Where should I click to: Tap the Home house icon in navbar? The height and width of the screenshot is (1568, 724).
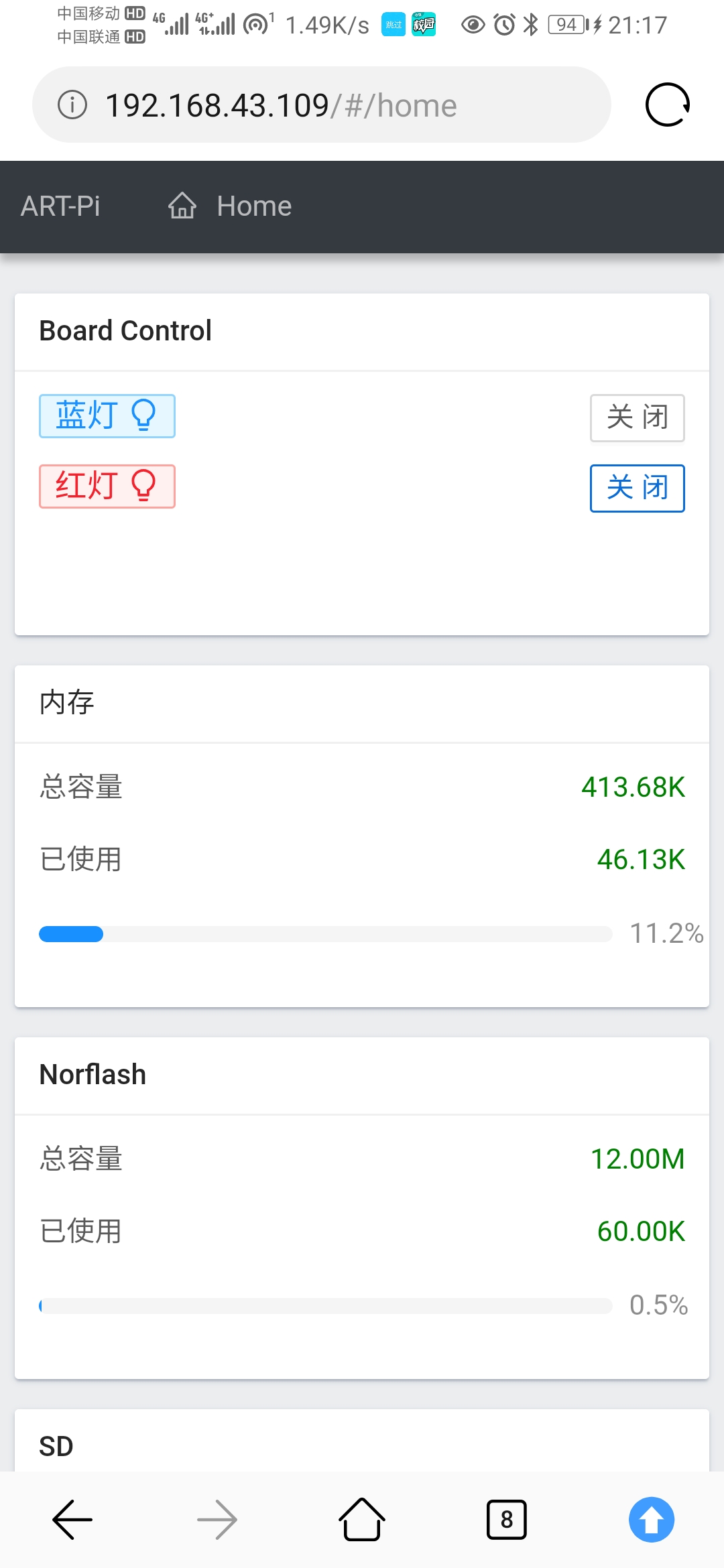[182, 206]
